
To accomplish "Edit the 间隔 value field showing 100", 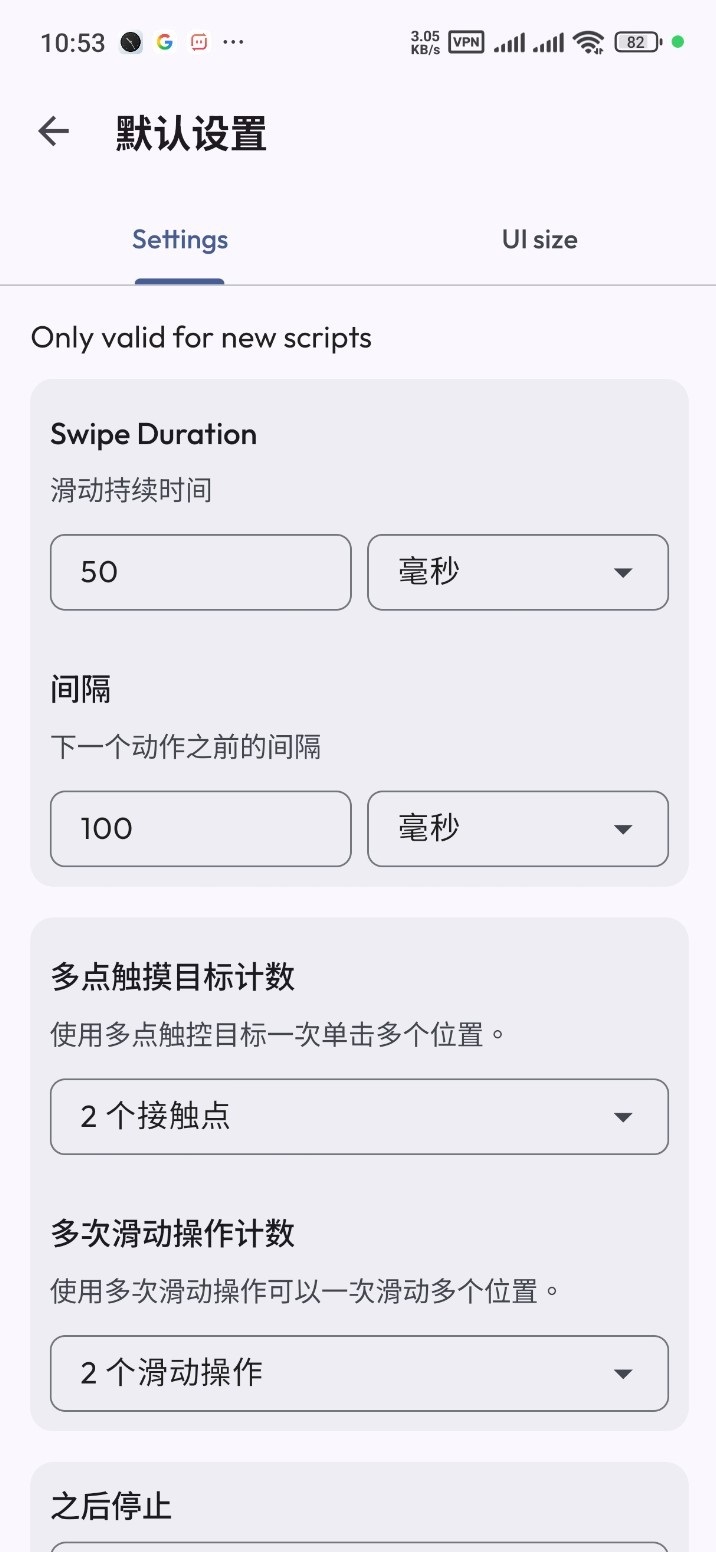I will tap(200, 829).
